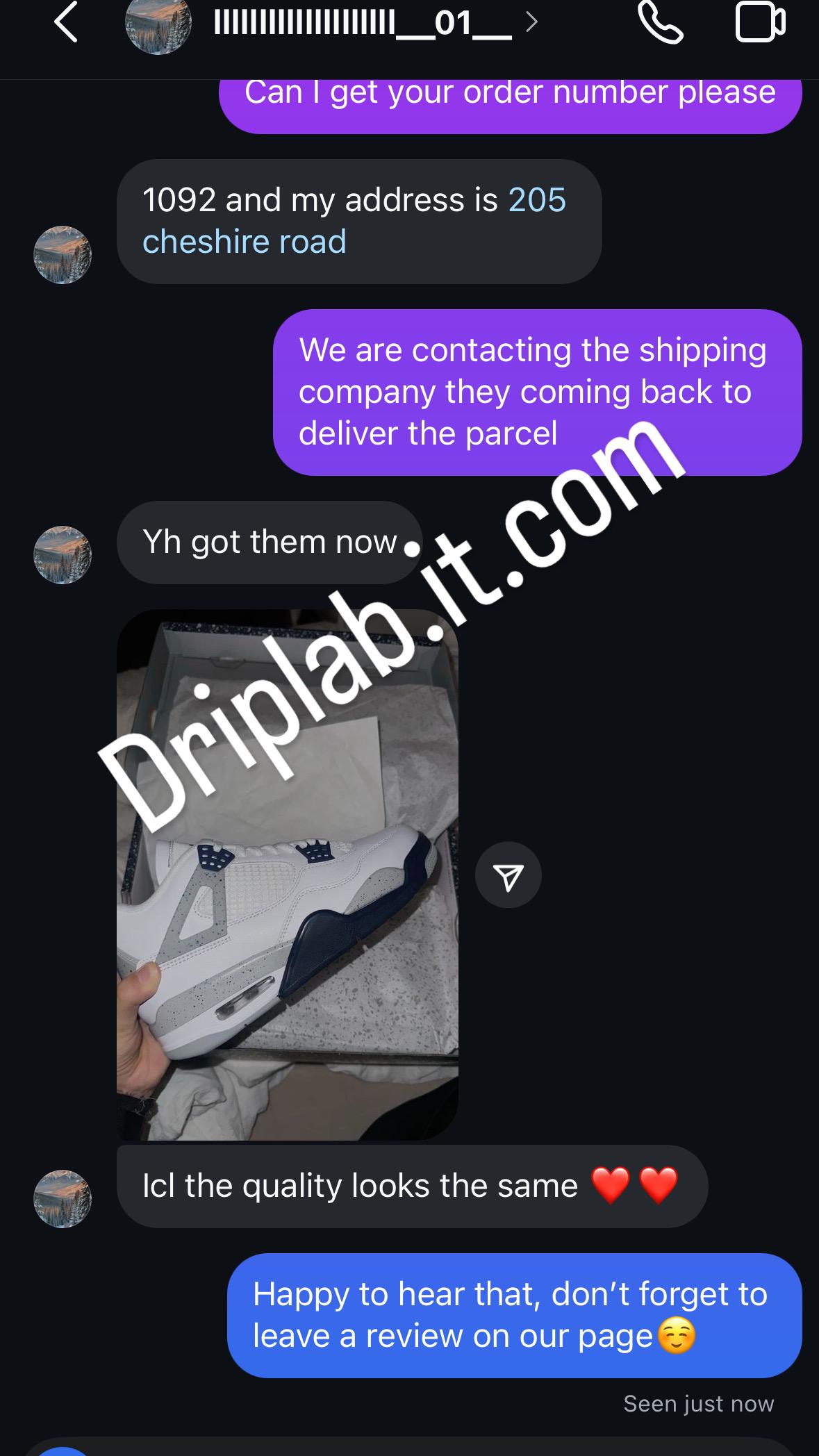The height and width of the screenshot is (1456, 819).
Task: Open the contact's profile from the username header
Action: tap(363, 24)
